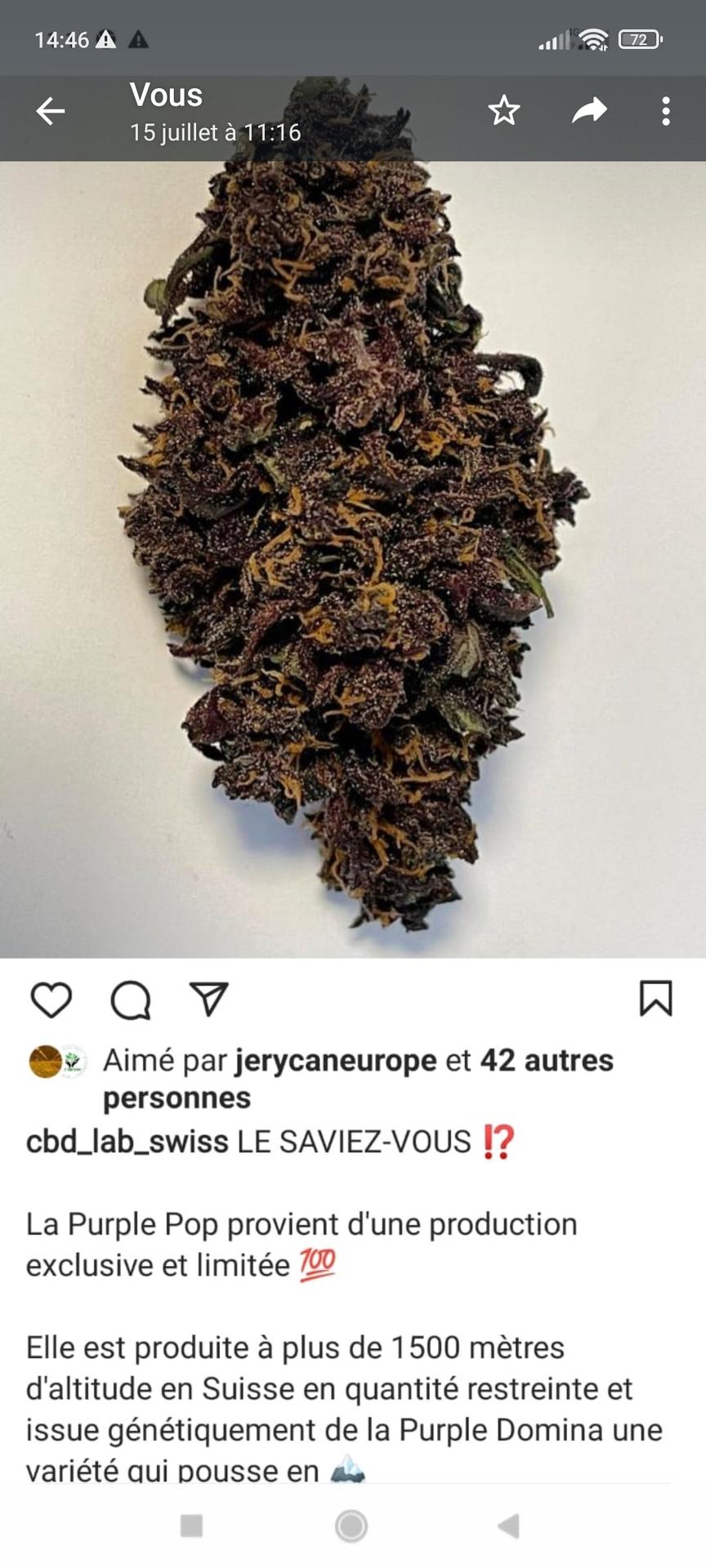Tap the star favorite icon in the header

[x=504, y=110]
